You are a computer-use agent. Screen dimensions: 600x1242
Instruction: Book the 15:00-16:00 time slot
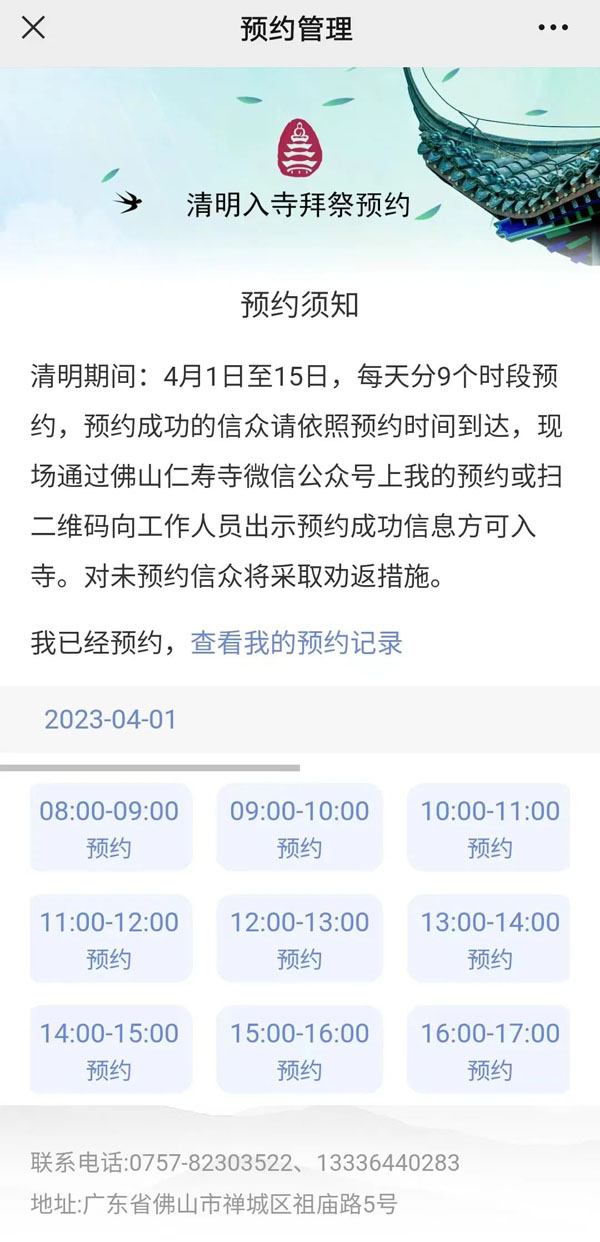(299, 1050)
